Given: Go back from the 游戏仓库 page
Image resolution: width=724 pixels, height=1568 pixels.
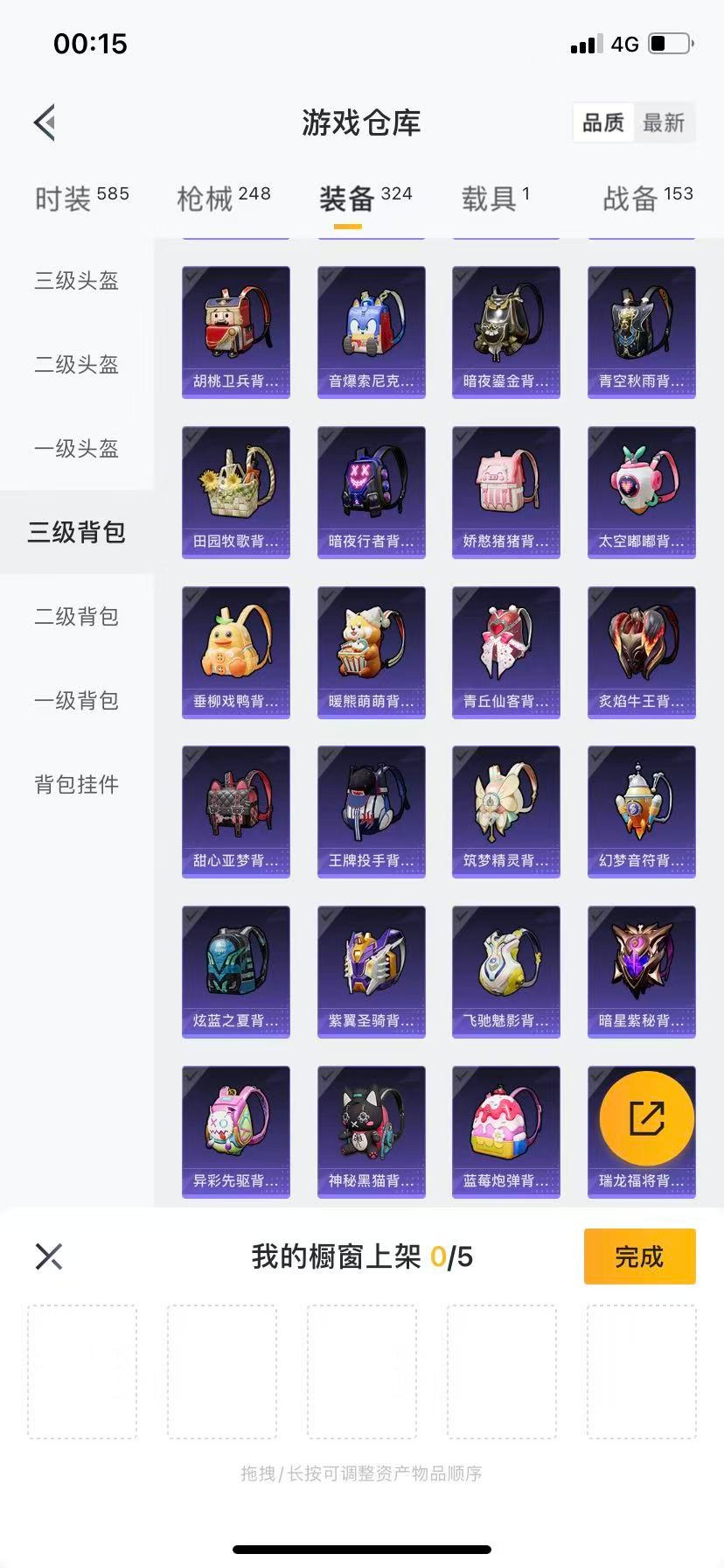Looking at the screenshot, I should [45, 122].
